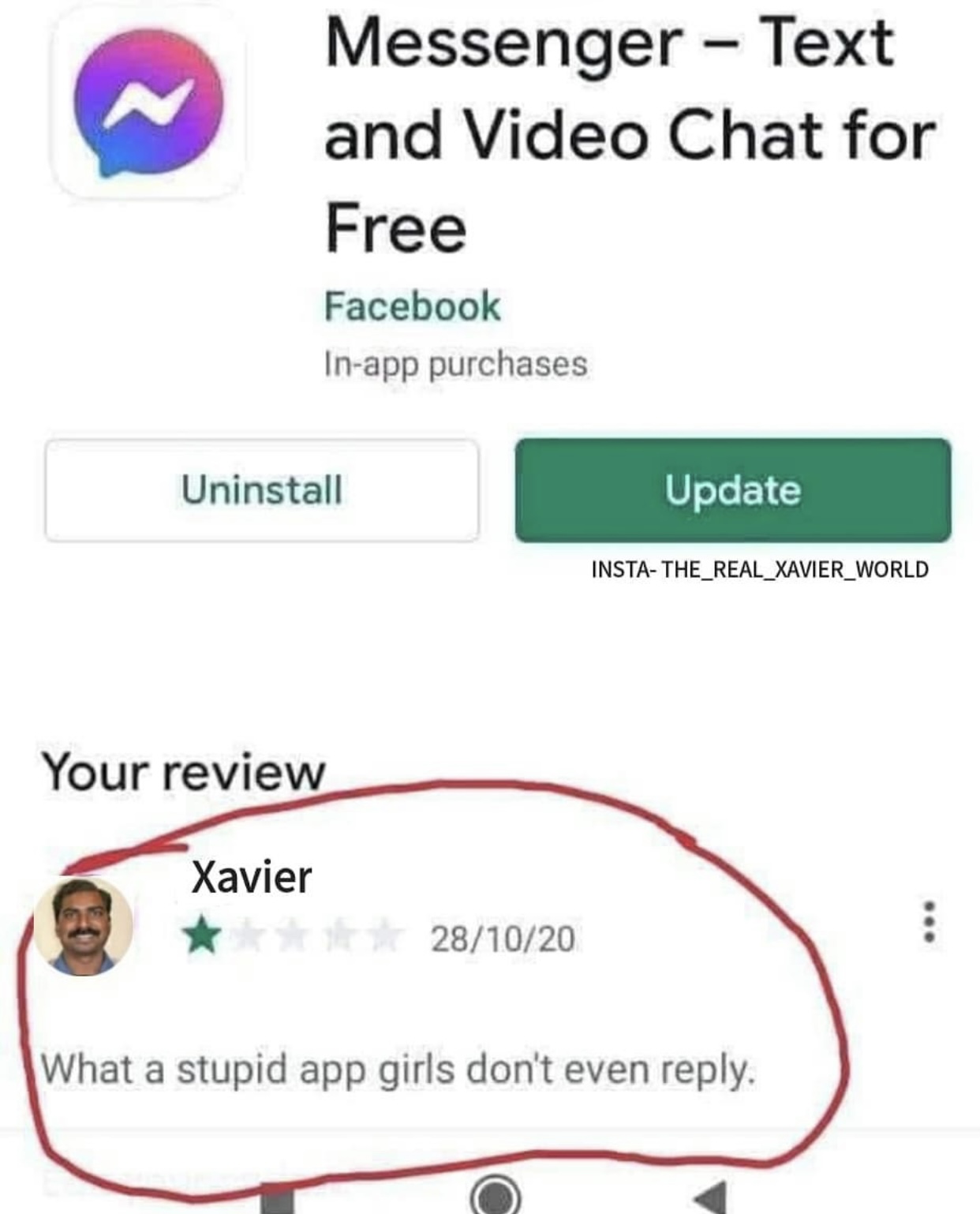
Task: Open the Facebook developer page link
Action: 413,306
